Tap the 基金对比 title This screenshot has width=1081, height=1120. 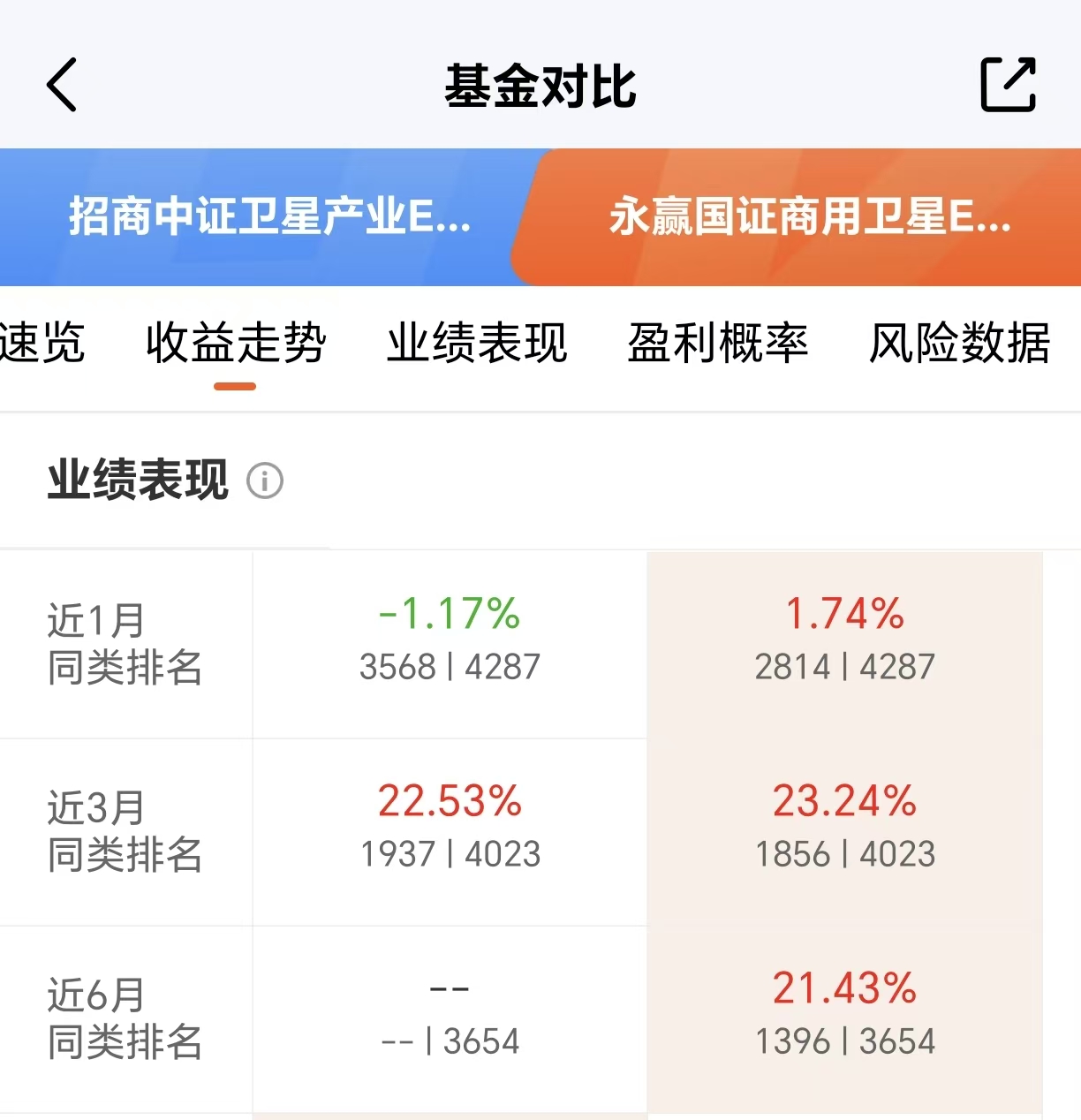pos(540,86)
